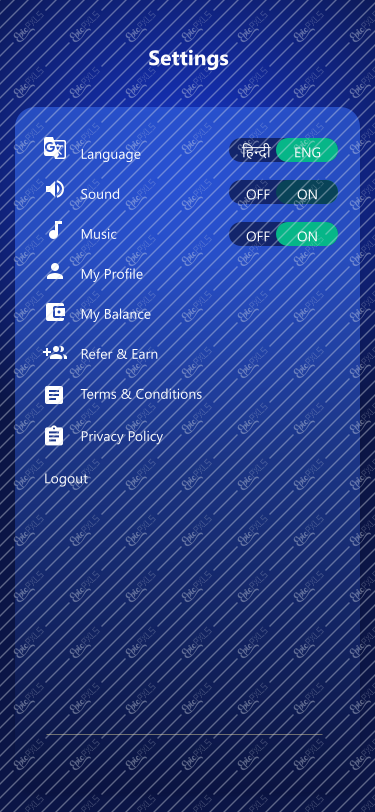The image size is (375, 812).
Task: Turn Sound on
Action: point(307,193)
